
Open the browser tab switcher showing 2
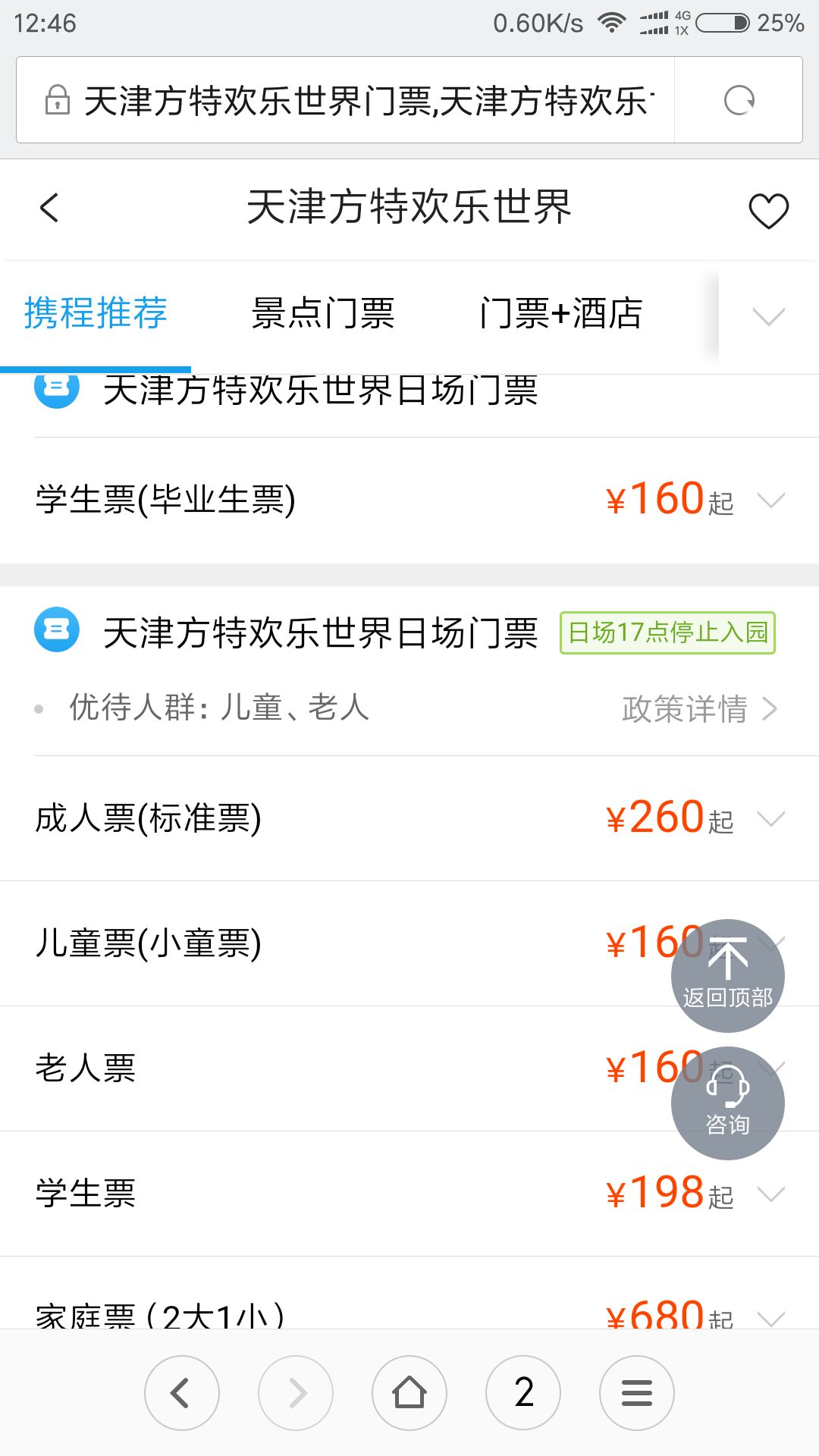click(523, 1393)
